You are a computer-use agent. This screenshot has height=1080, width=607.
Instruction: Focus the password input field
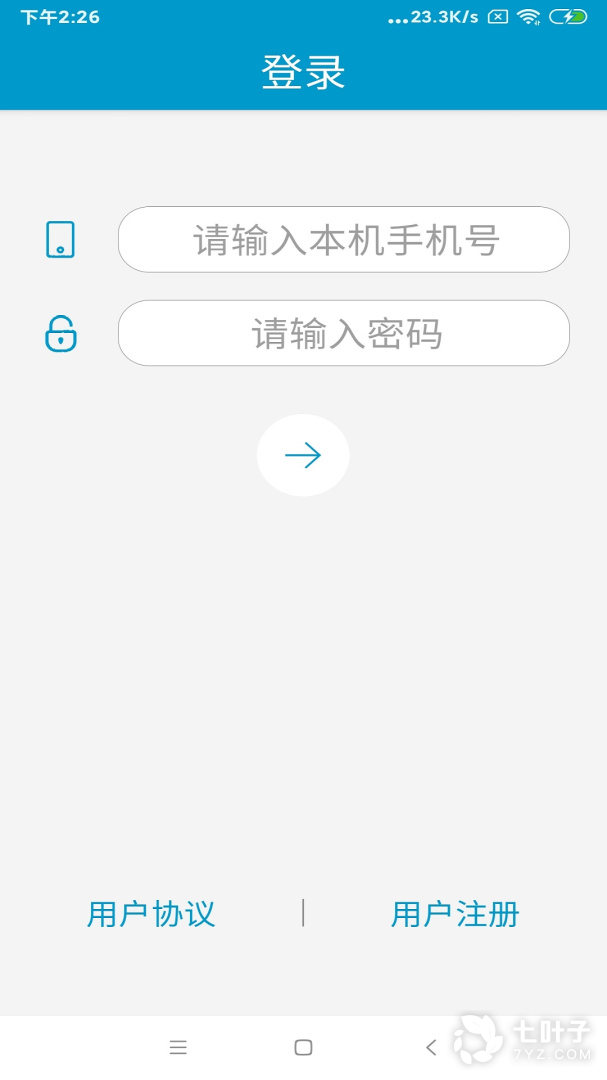click(343, 333)
